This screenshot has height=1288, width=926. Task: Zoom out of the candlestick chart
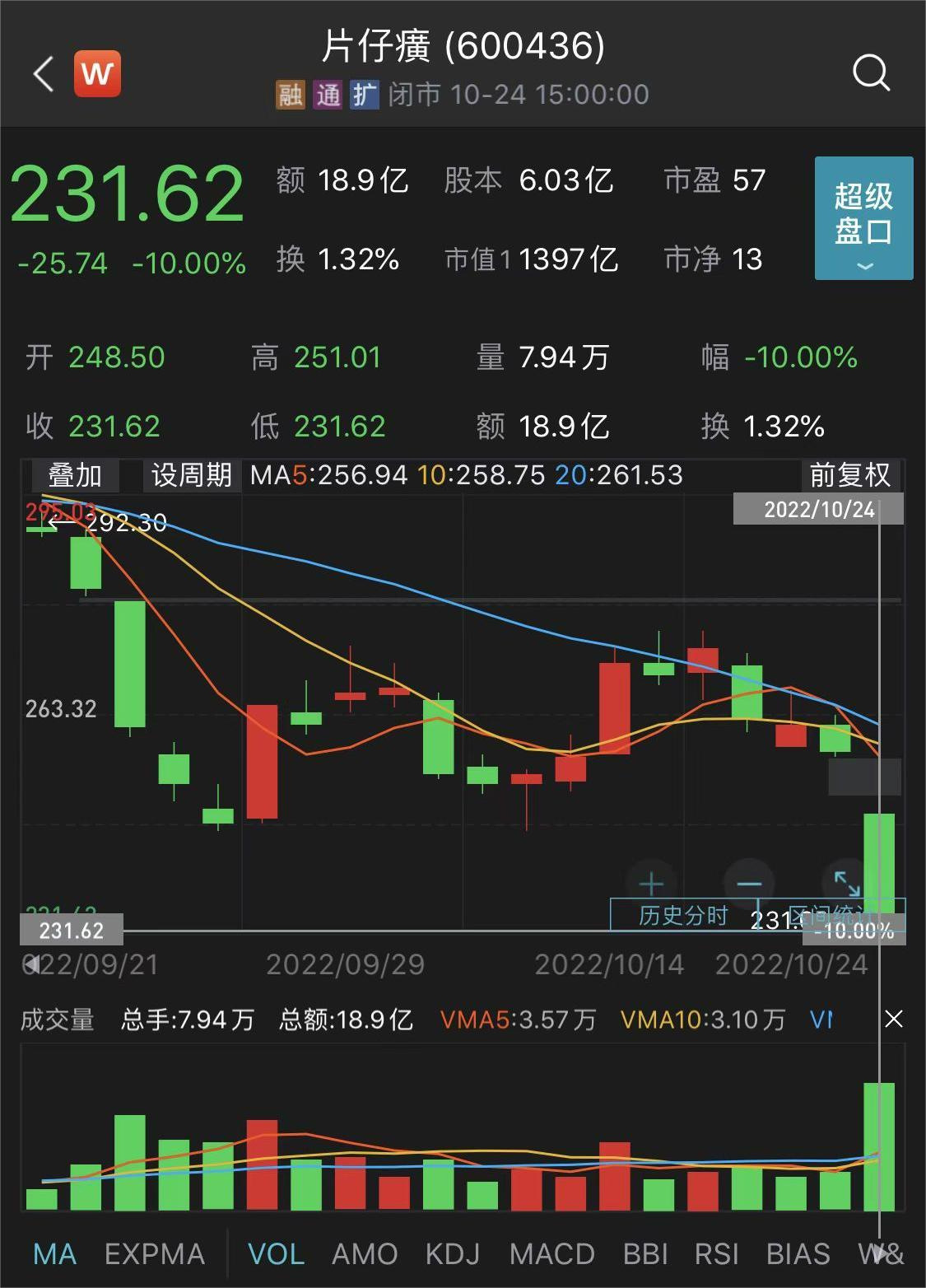(x=749, y=884)
